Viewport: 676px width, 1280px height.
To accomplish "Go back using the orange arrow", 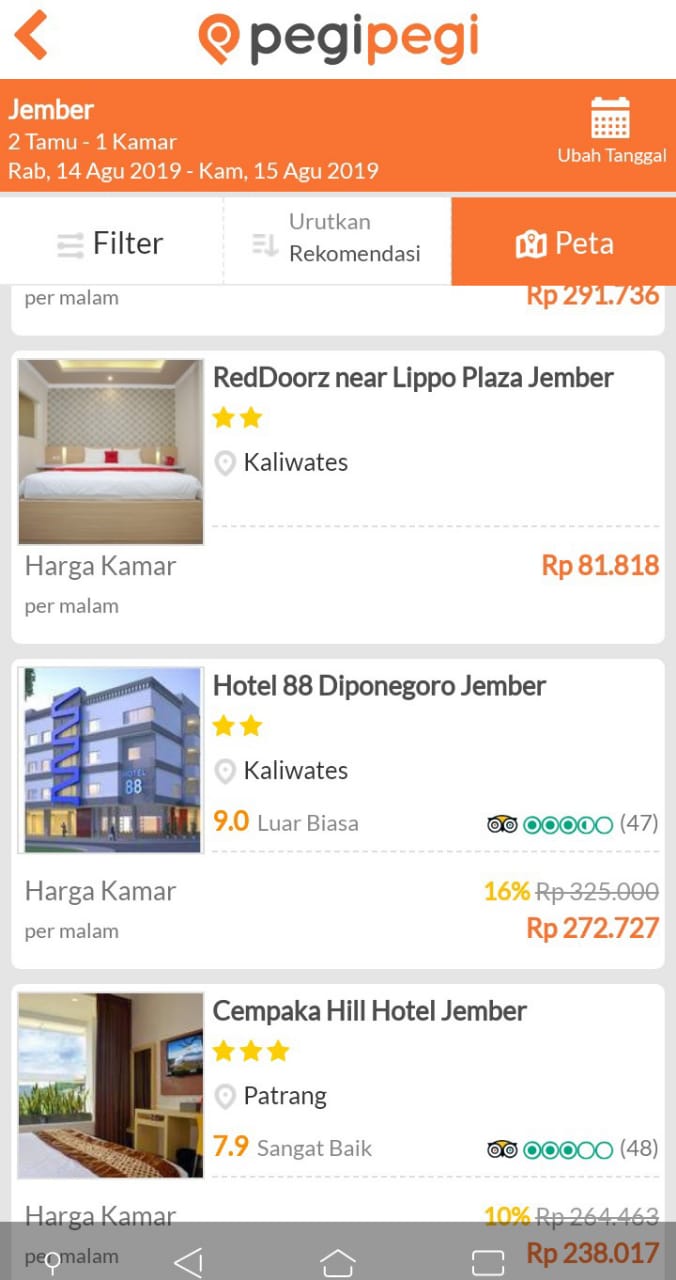I will (31, 36).
